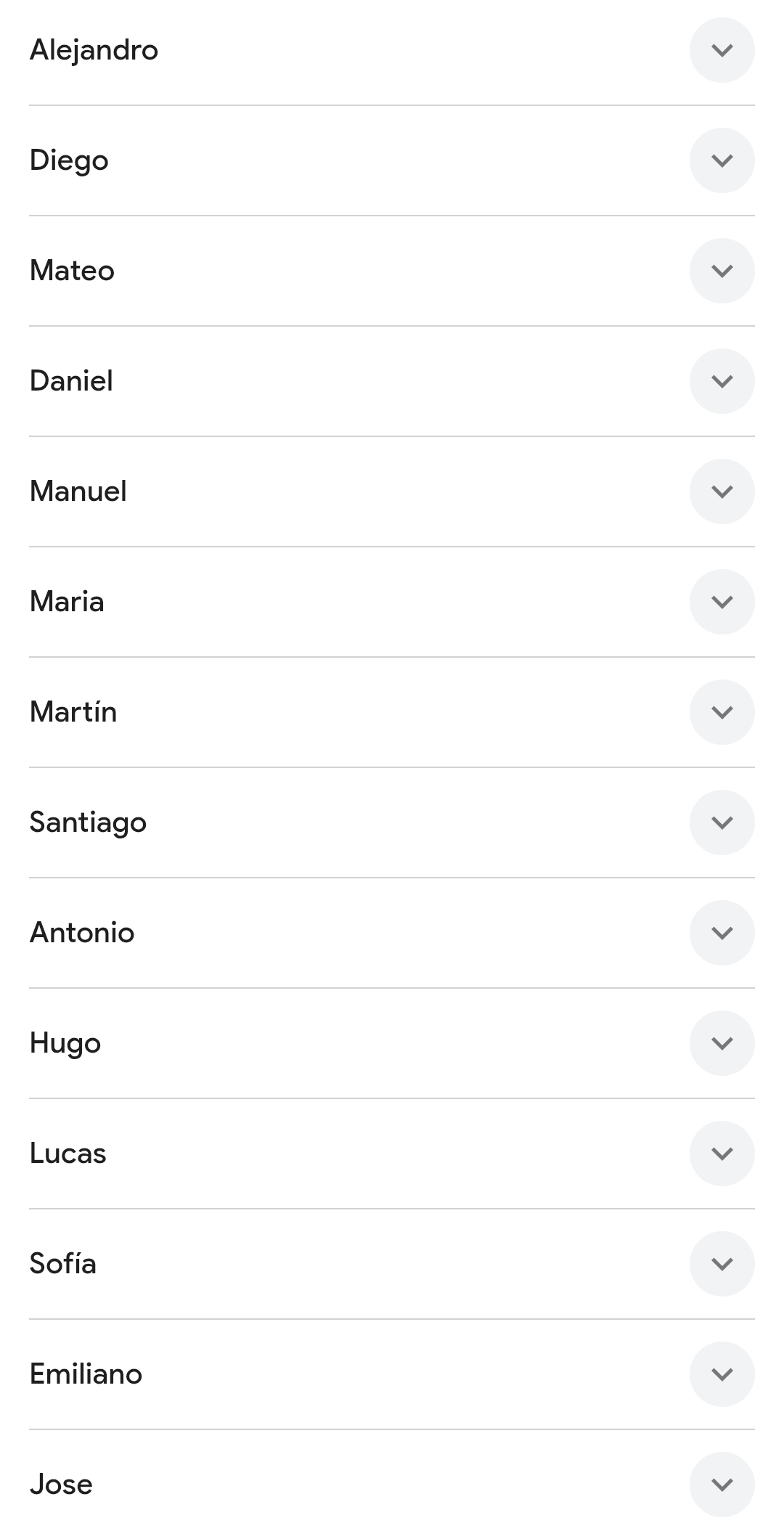Expand the Martín entry
This screenshot has height=1539, width=784.
pyautogui.click(x=722, y=712)
